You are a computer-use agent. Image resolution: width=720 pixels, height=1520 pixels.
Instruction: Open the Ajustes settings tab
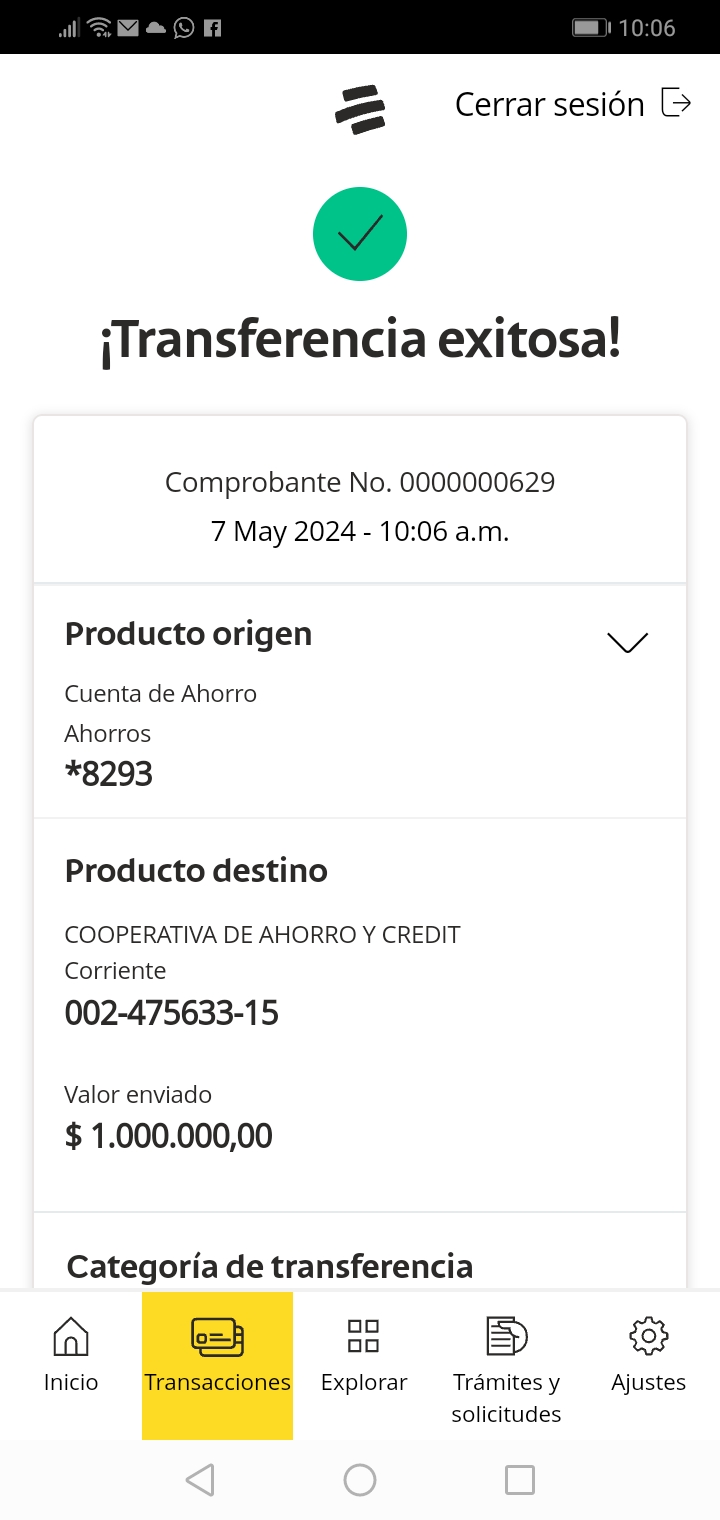tap(649, 1356)
